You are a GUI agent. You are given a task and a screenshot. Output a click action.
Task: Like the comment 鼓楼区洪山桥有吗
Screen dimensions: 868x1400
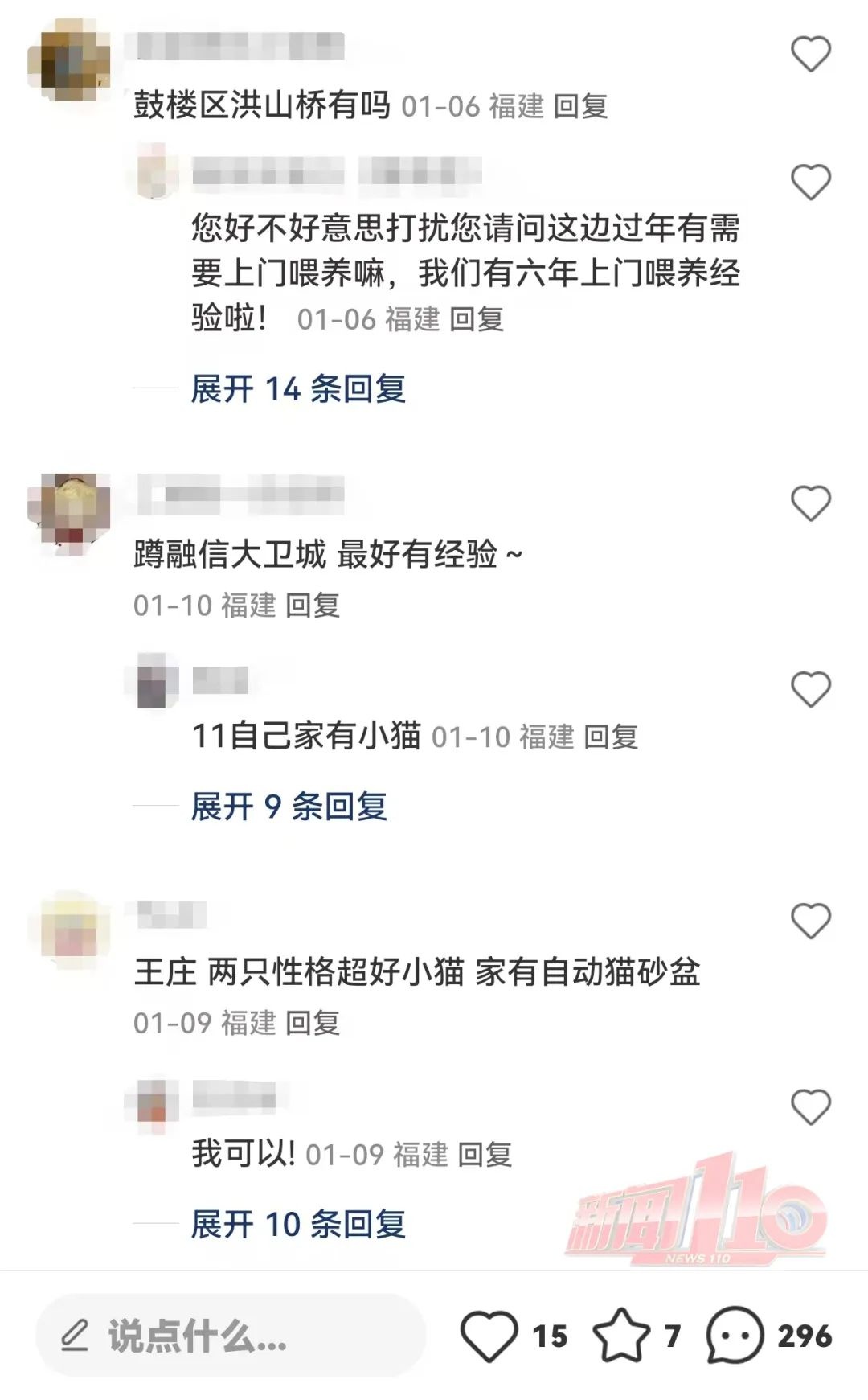810,55
